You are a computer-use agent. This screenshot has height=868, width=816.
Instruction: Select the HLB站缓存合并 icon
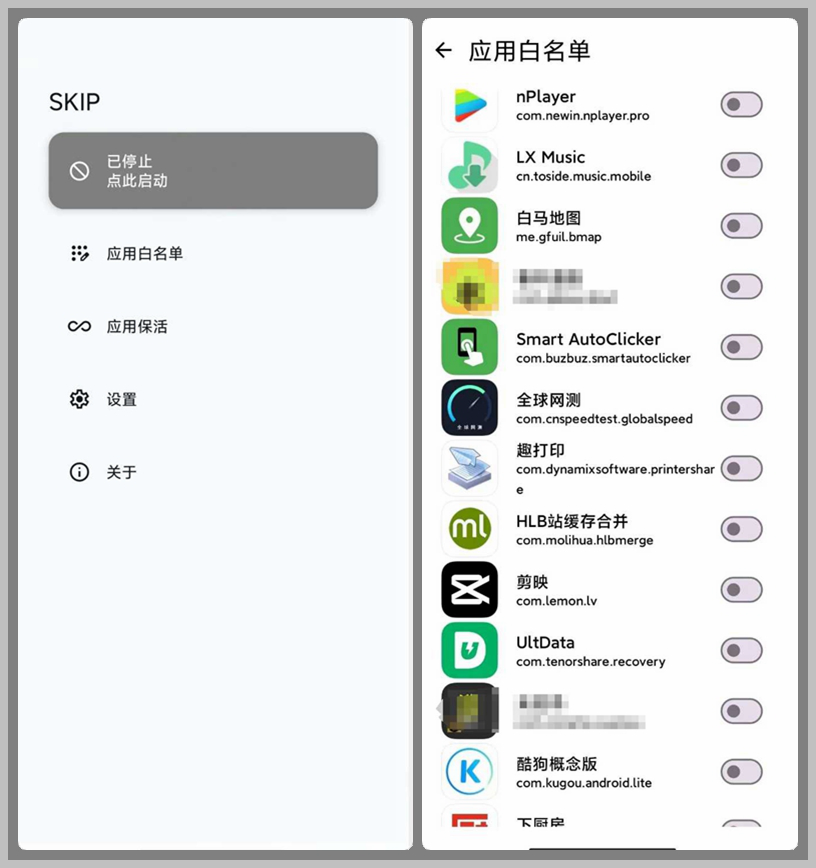click(470, 529)
